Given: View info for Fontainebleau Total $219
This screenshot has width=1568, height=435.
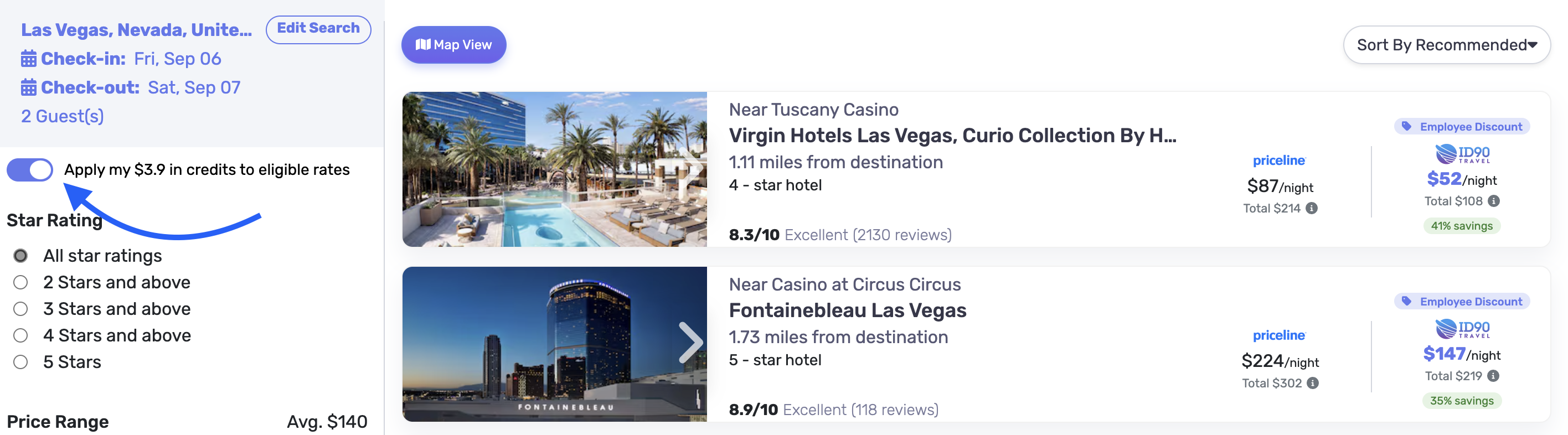Looking at the screenshot, I should coord(1493,376).
